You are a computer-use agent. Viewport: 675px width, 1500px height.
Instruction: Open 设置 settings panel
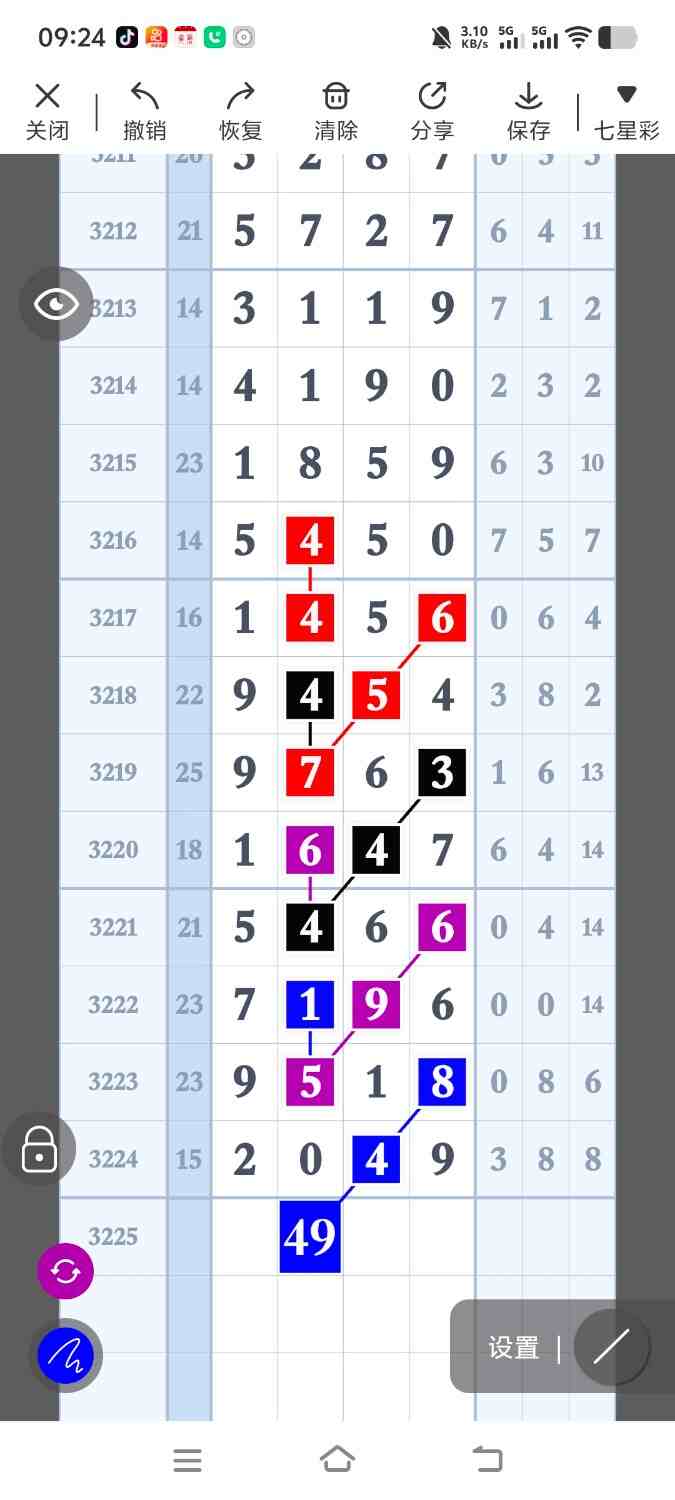click(x=513, y=1348)
